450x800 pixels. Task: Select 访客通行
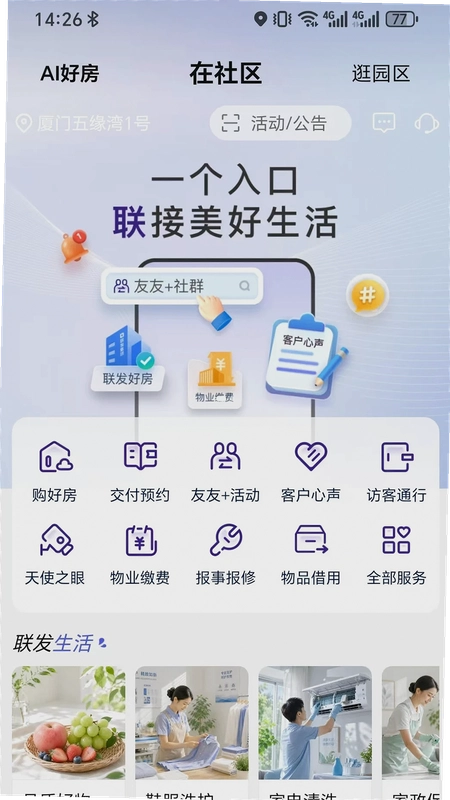tap(396, 471)
